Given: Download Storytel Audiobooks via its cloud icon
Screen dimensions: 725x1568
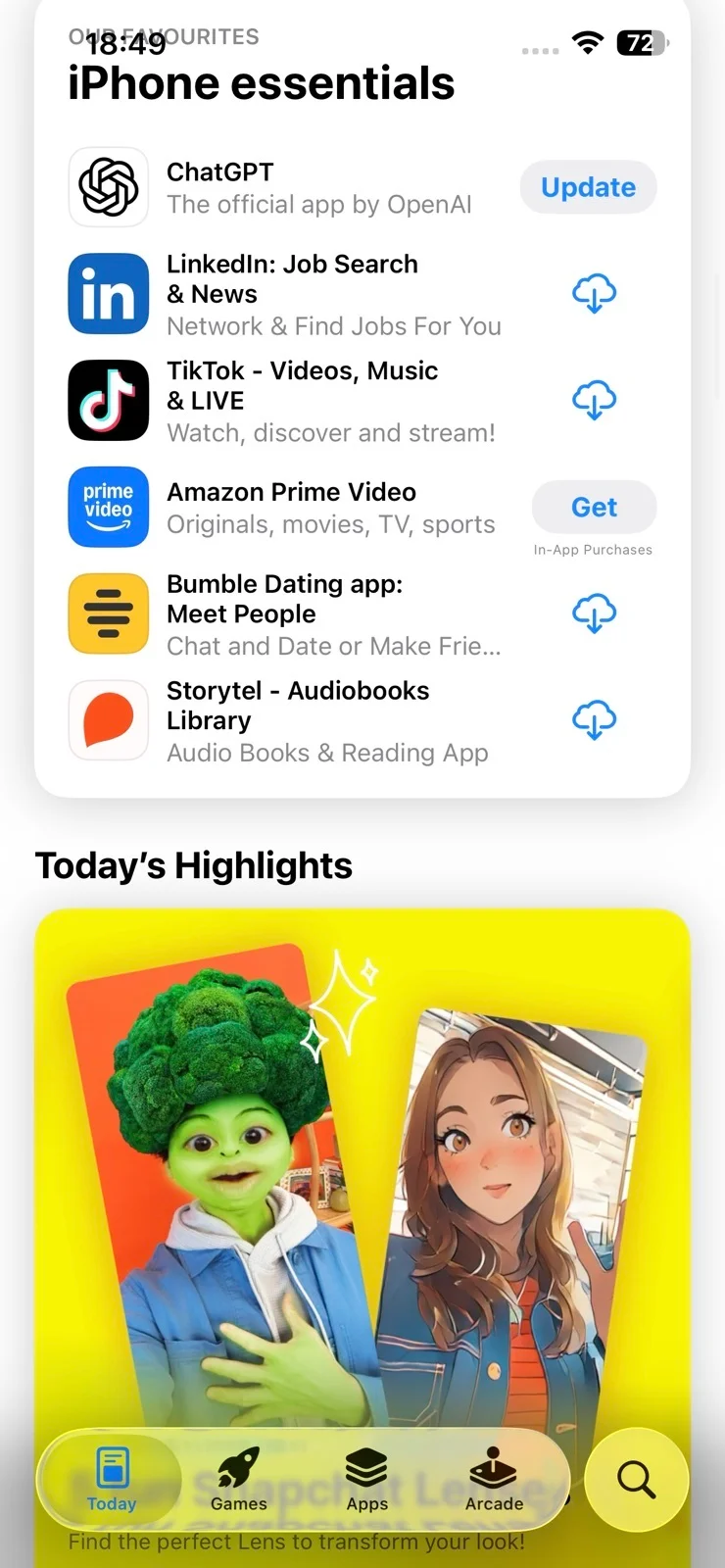Looking at the screenshot, I should 594,720.
